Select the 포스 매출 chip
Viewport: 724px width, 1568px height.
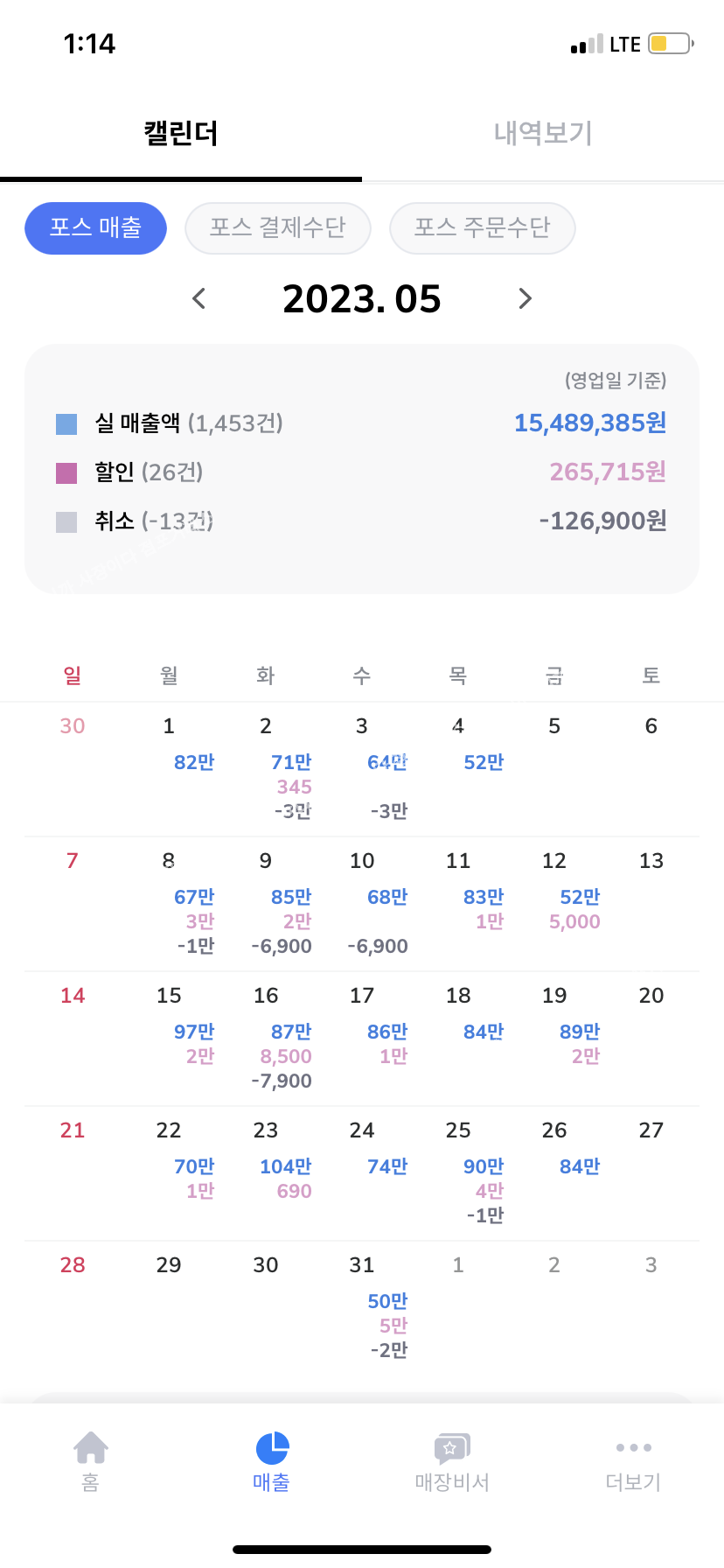click(95, 228)
